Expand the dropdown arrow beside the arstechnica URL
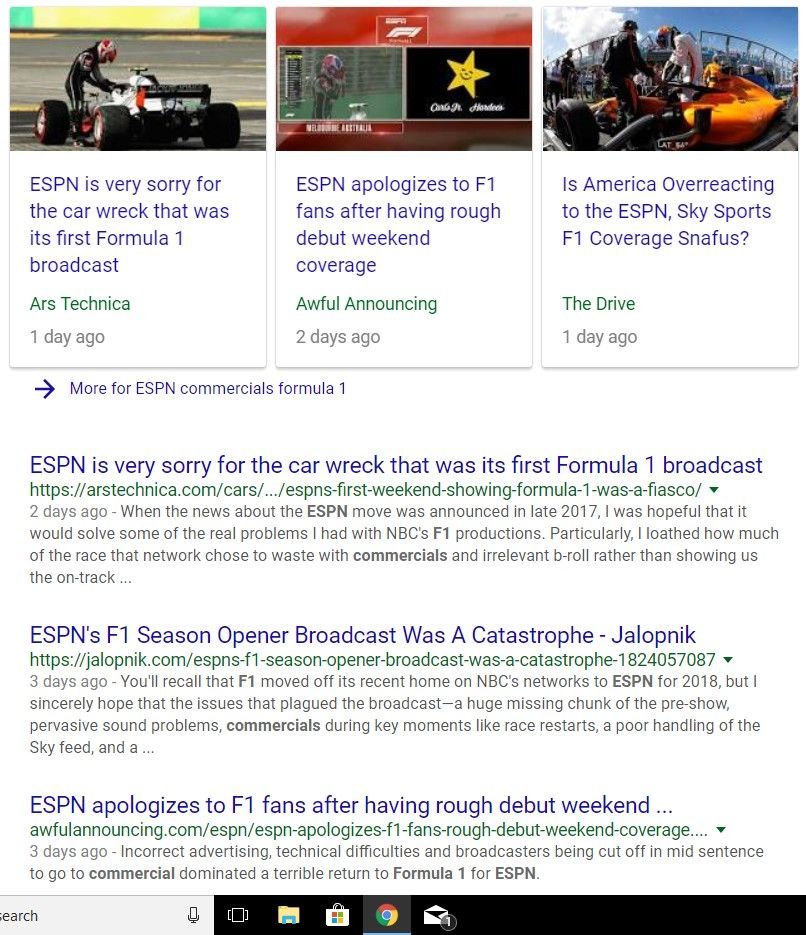 [x=713, y=490]
